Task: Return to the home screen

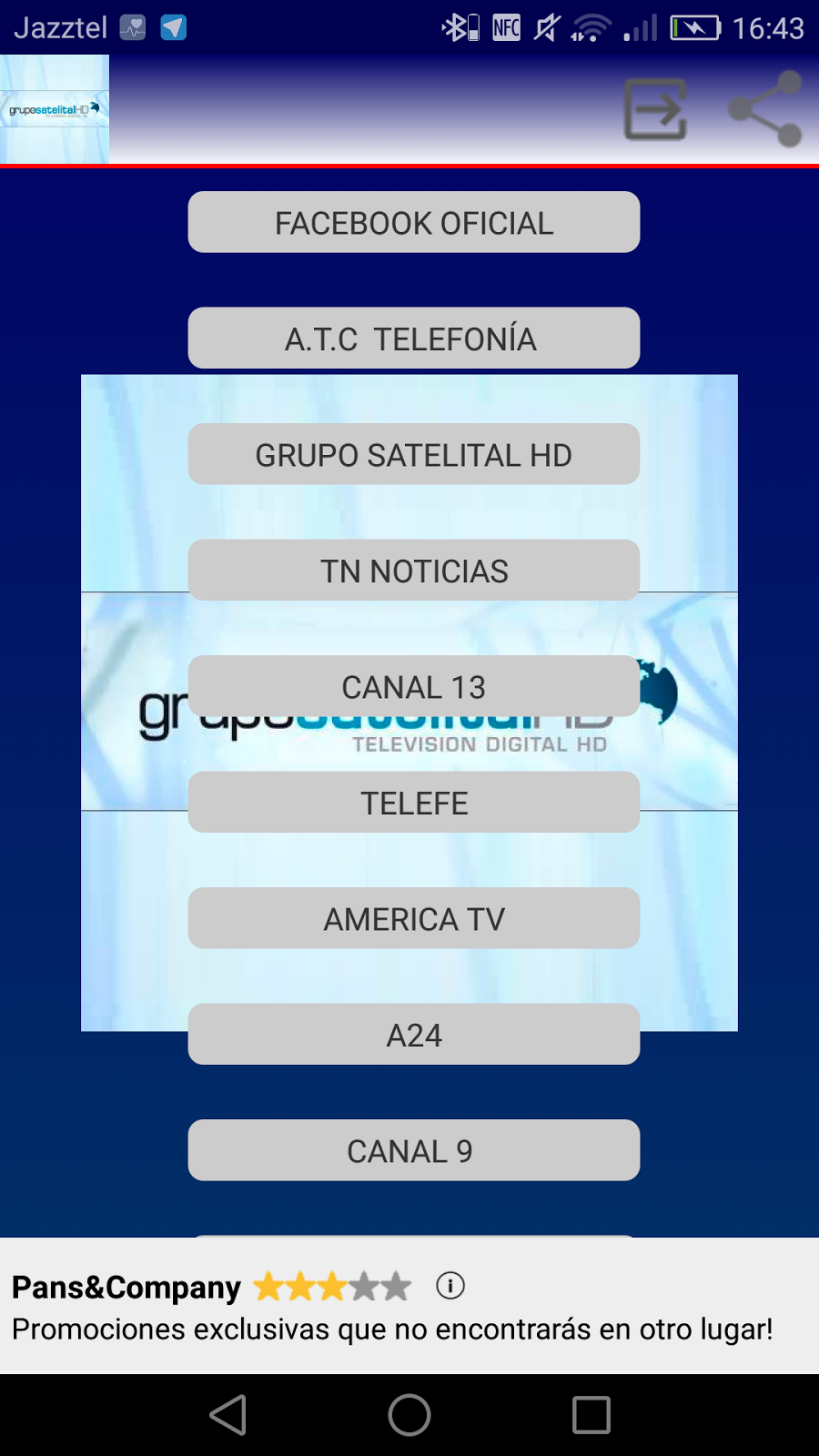Action: (x=409, y=1415)
